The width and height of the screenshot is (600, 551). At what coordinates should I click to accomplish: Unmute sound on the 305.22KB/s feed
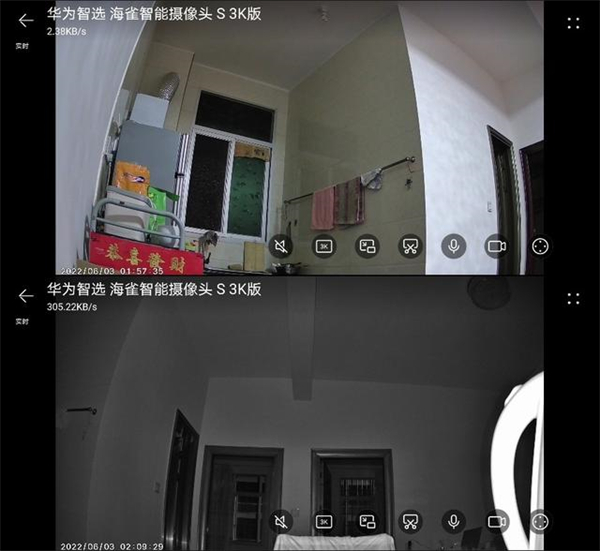281,521
